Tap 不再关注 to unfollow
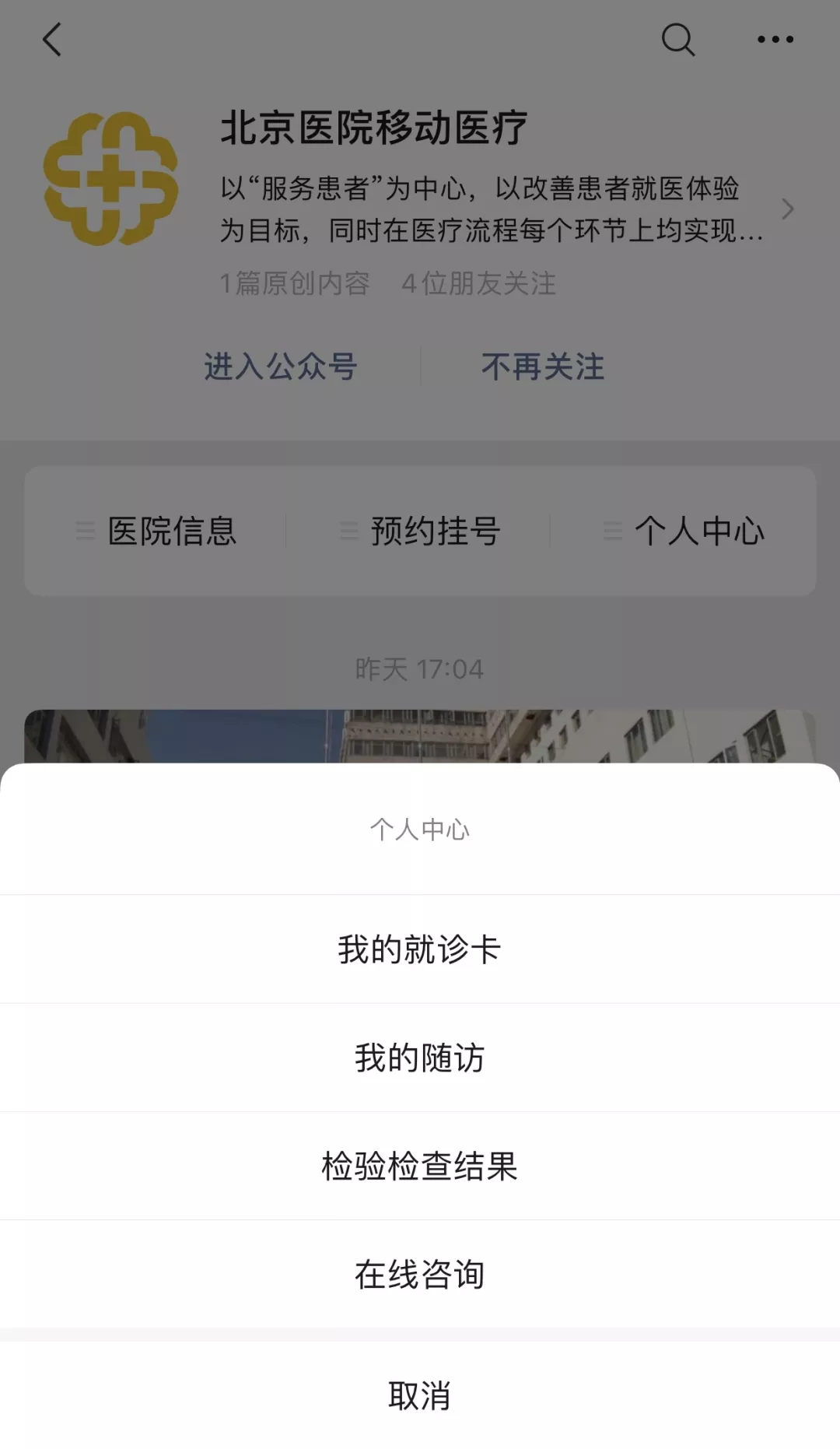 [542, 366]
